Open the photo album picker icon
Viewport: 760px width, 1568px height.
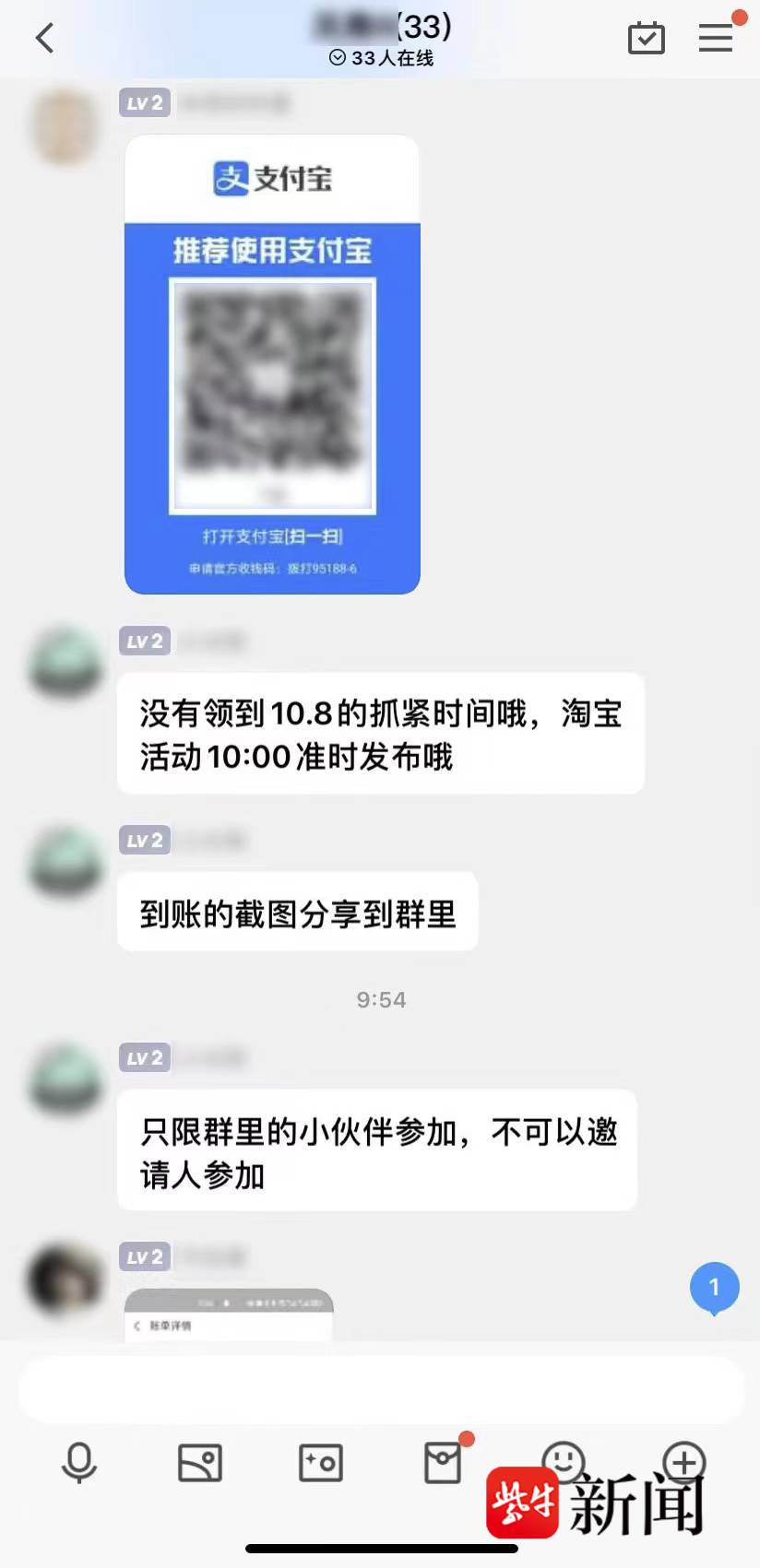click(200, 1462)
